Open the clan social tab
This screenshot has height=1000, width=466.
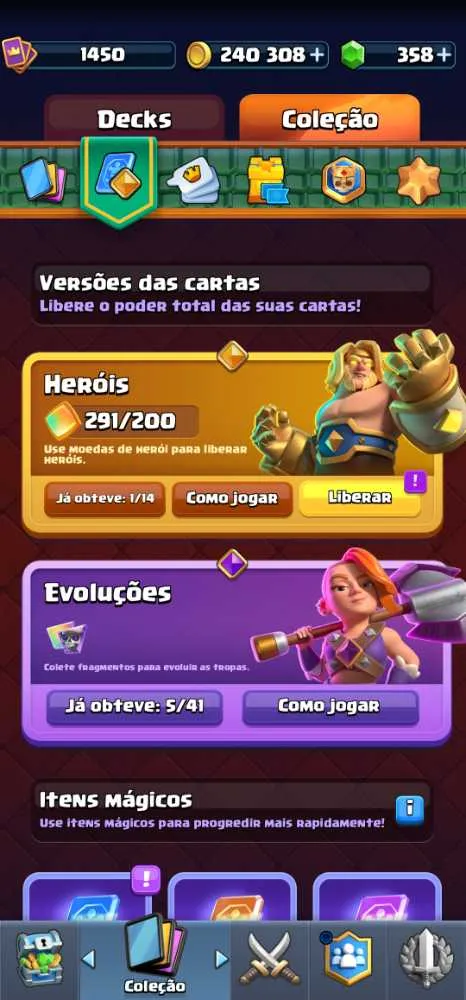coord(347,959)
